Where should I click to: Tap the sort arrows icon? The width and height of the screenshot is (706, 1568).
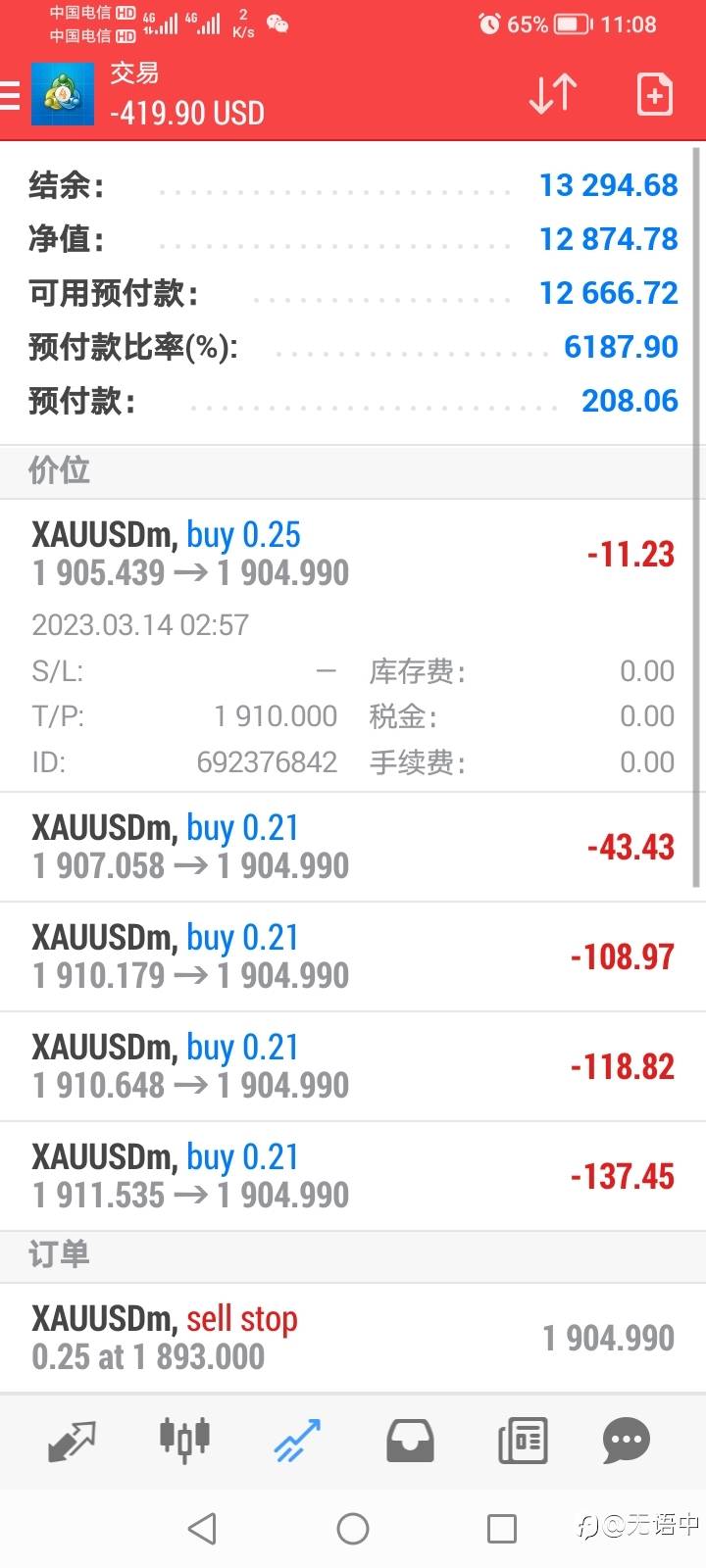pyautogui.click(x=552, y=95)
